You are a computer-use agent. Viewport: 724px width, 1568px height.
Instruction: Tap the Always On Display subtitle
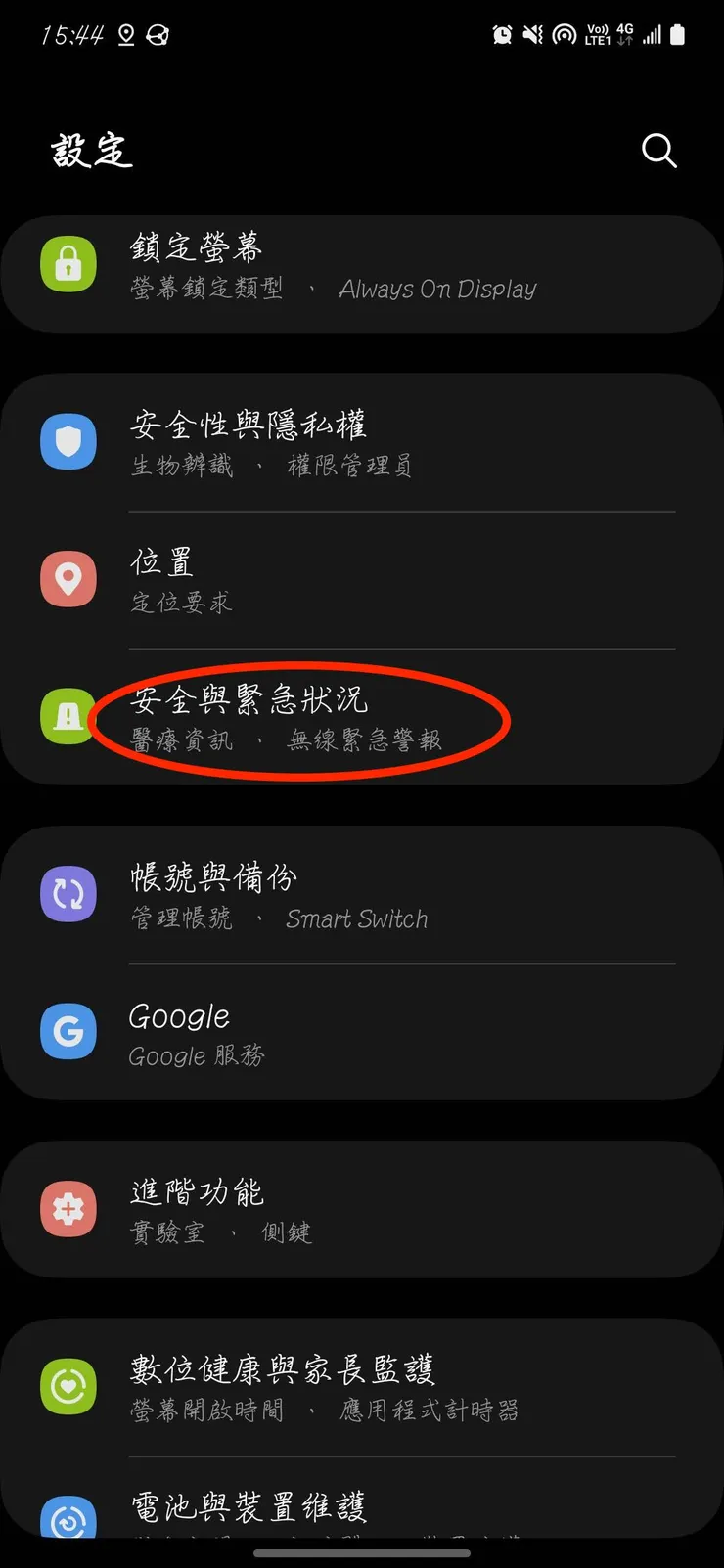click(437, 289)
